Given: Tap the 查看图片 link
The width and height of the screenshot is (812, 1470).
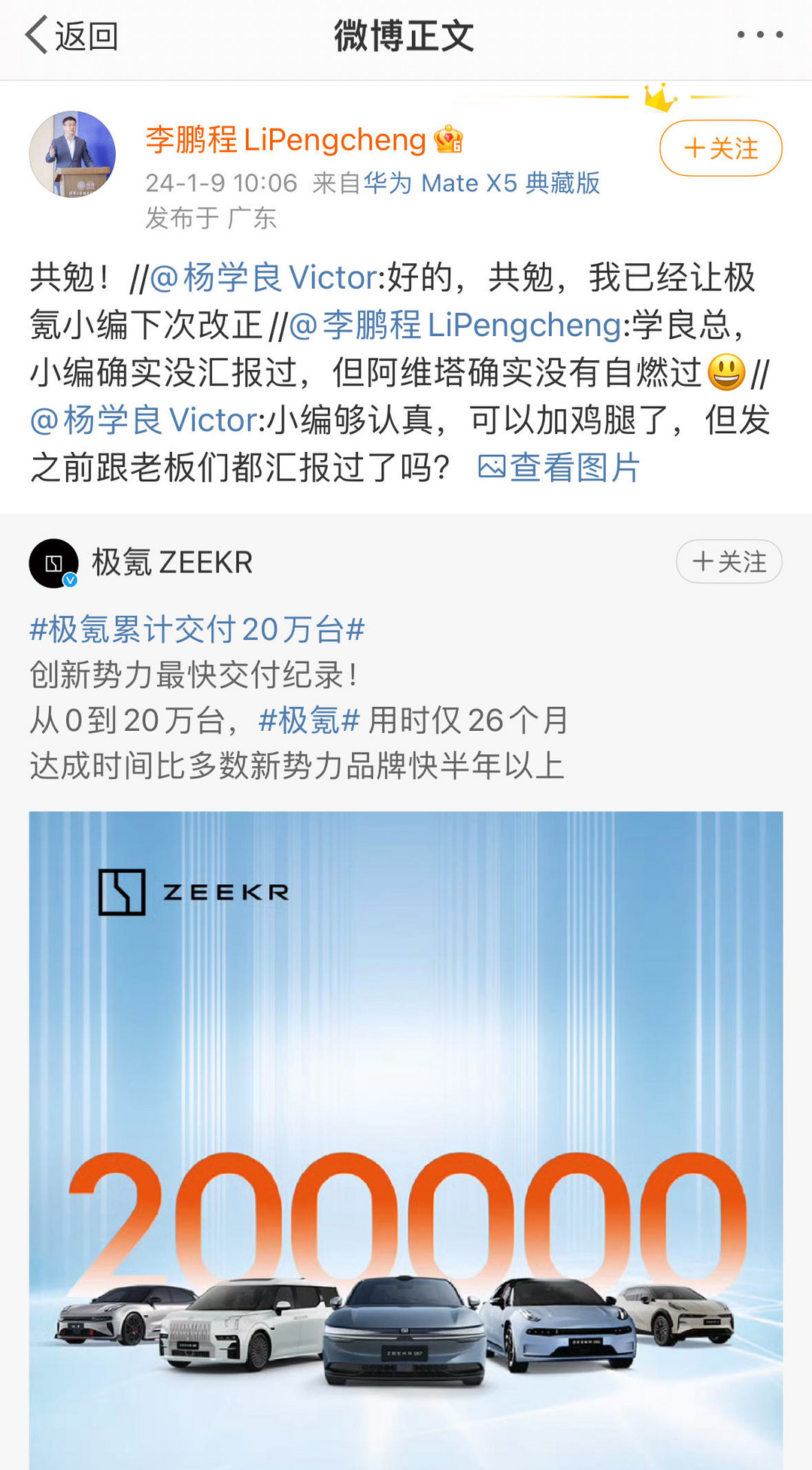Looking at the screenshot, I should [x=559, y=468].
